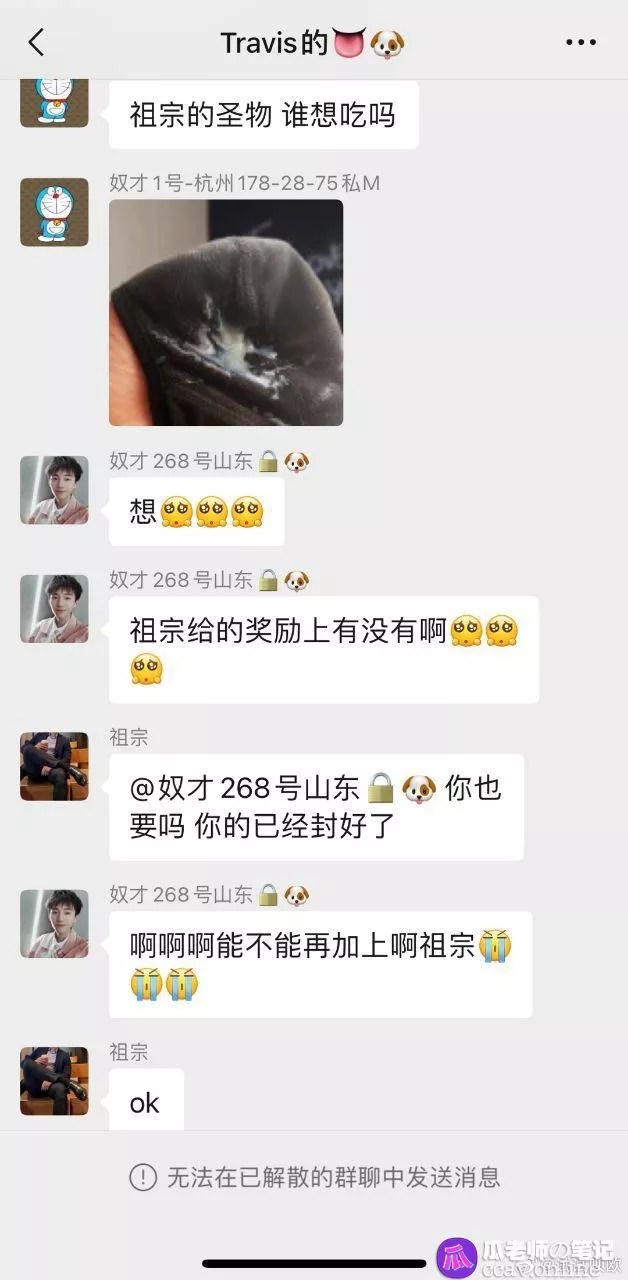
Task: Open 奴才 268号山东's avatar beside the 想 message
Action: tap(54, 490)
